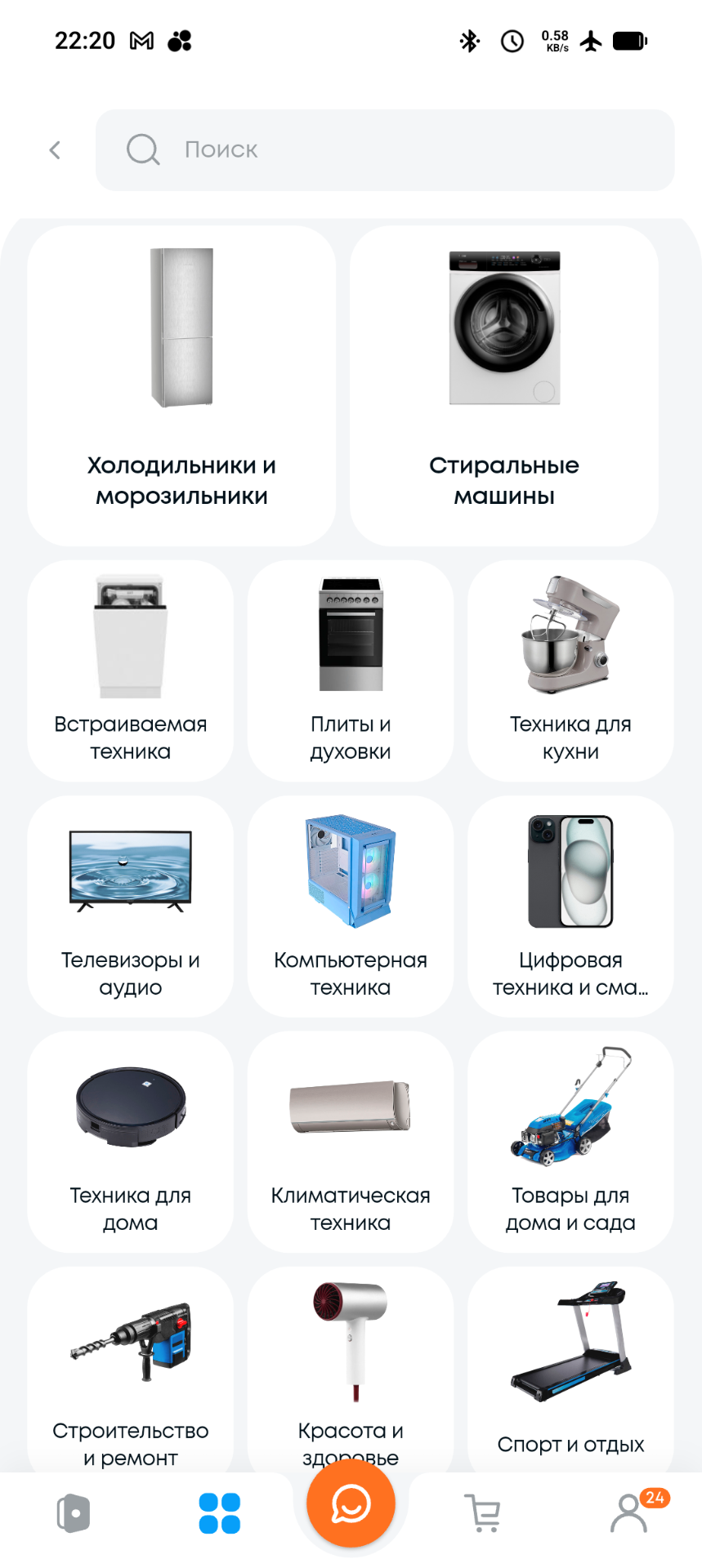Select Компьютерная техника category
Screen dimensions: 702x1568
coord(351,906)
